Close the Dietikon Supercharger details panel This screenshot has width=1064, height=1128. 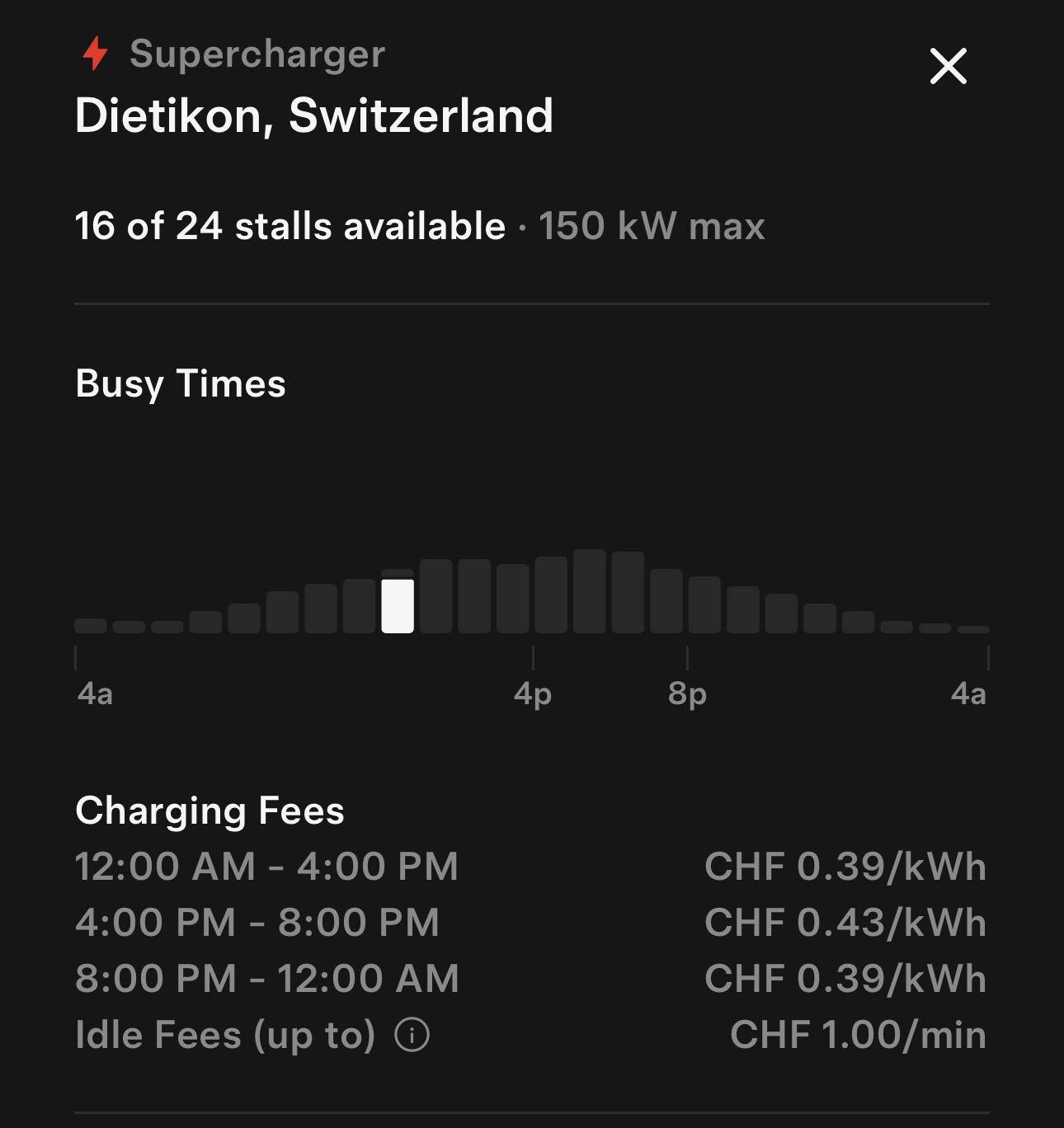pyautogui.click(x=948, y=66)
